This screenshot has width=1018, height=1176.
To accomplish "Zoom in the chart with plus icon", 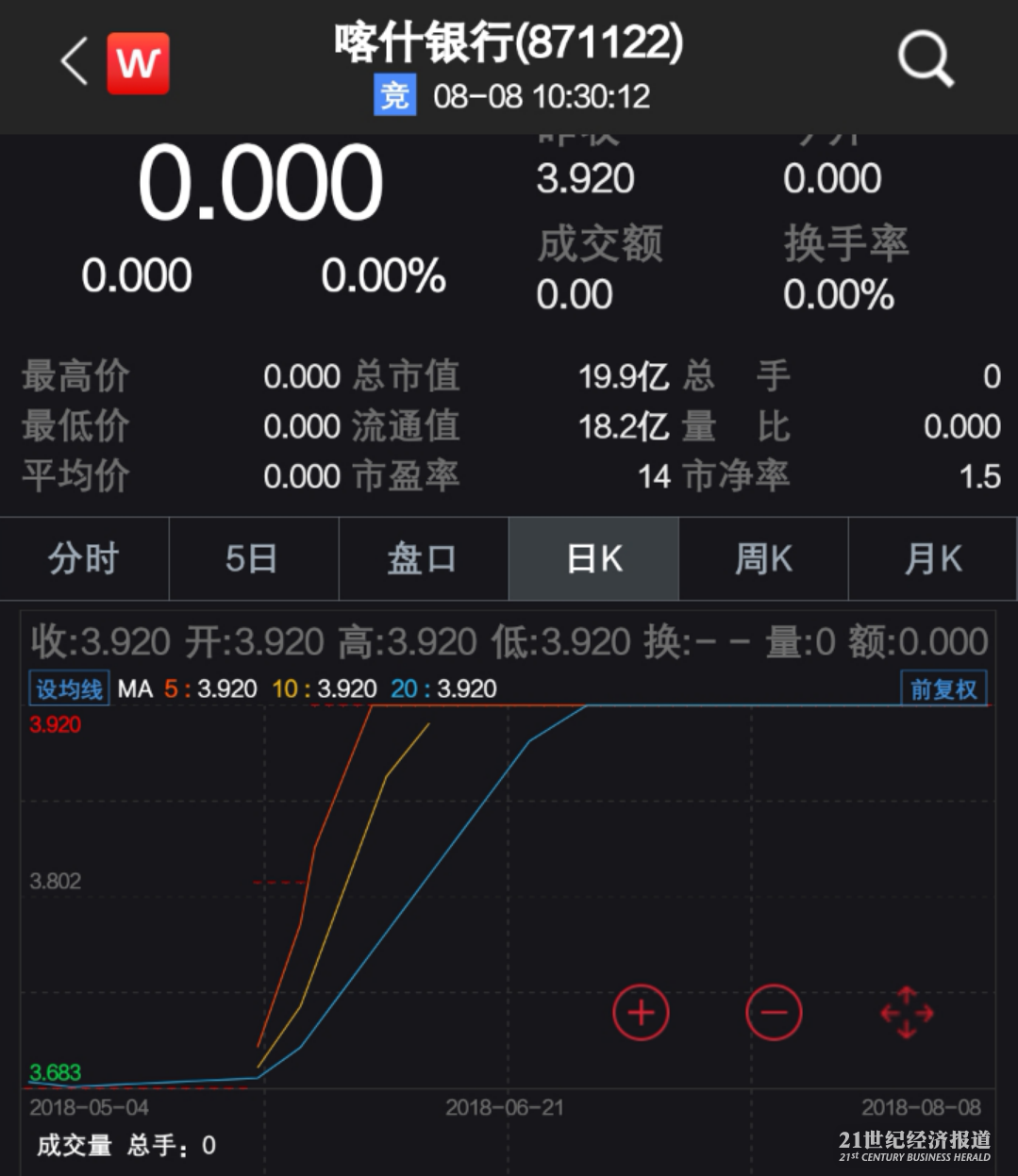I will click(x=641, y=1013).
